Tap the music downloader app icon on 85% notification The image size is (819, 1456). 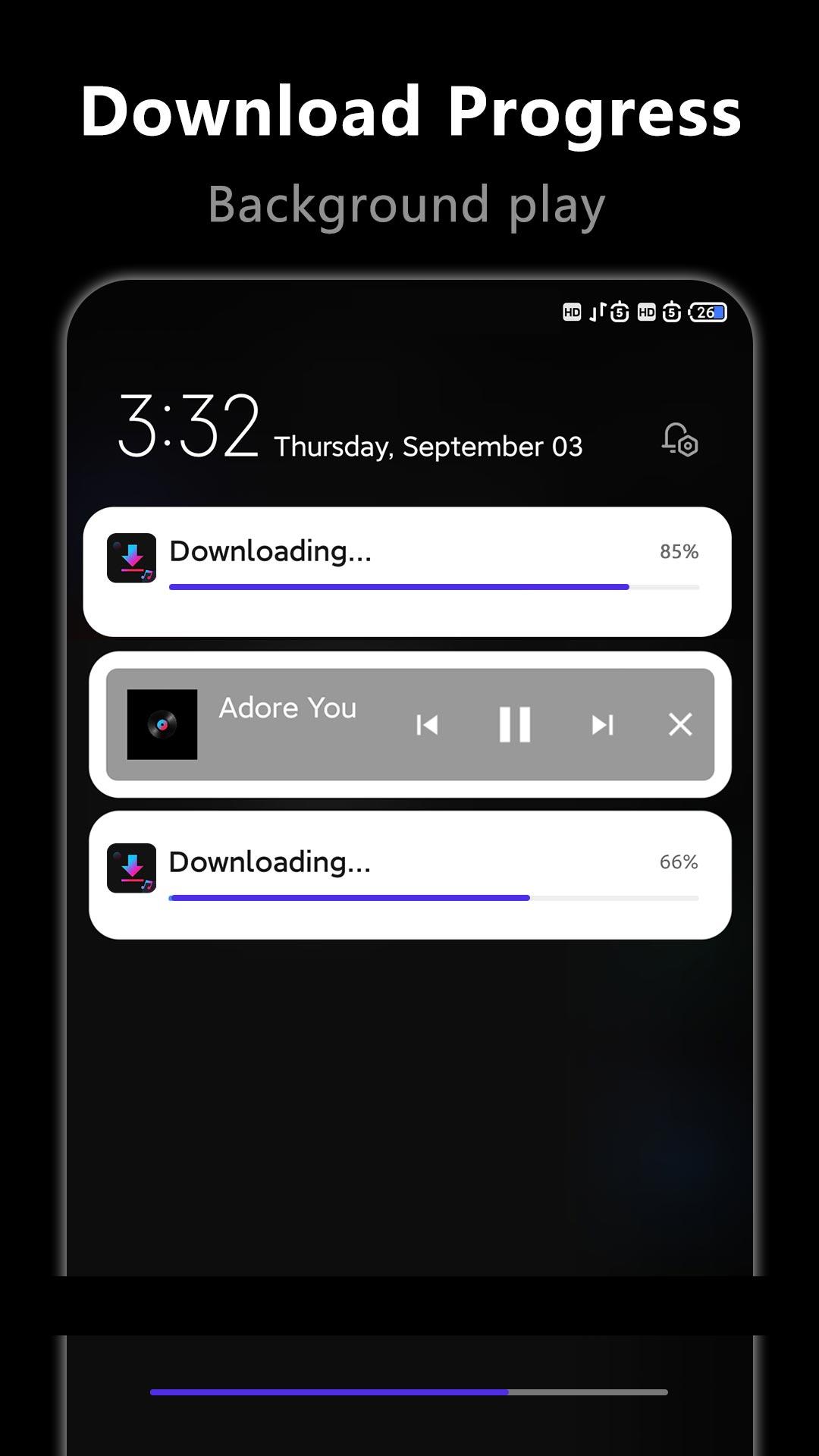point(130,559)
